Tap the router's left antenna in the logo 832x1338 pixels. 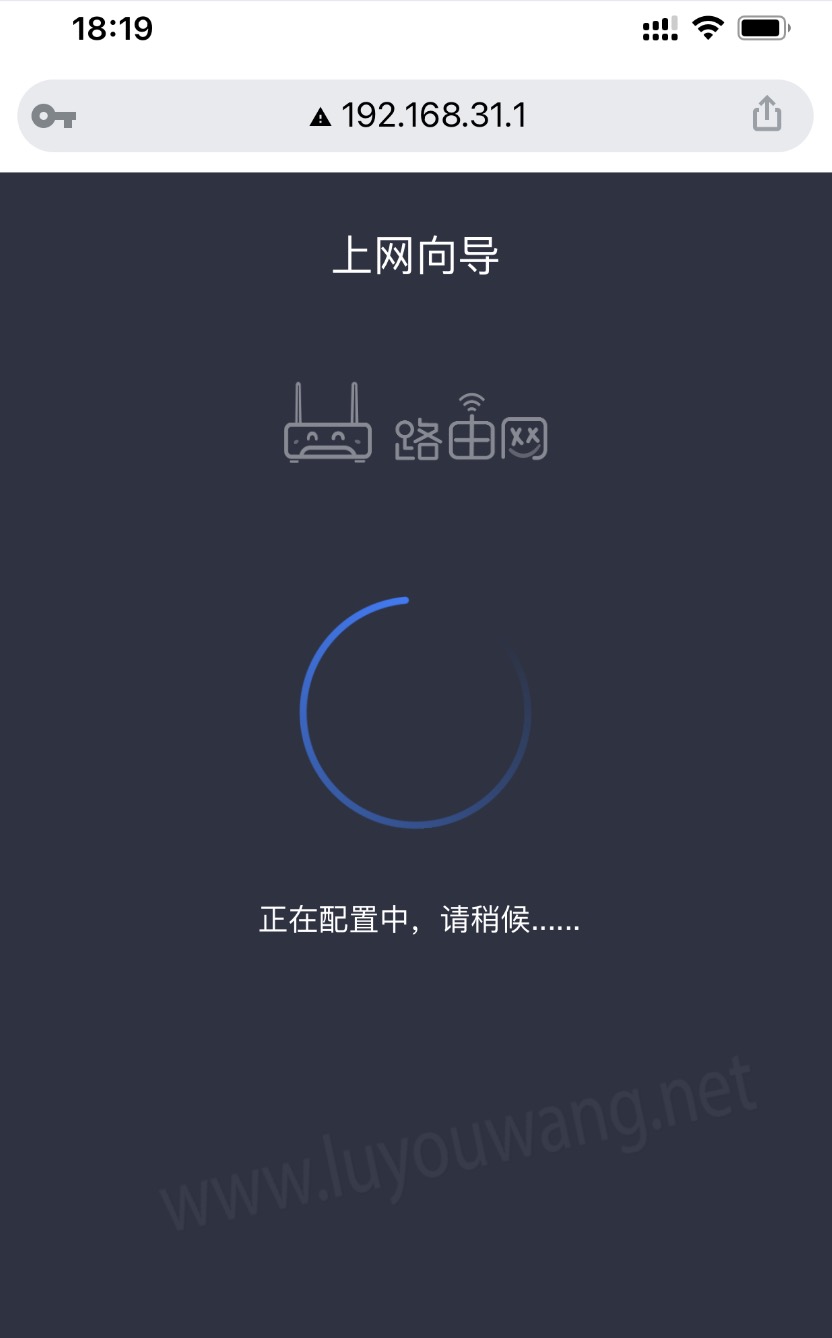click(x=299, y=400)
